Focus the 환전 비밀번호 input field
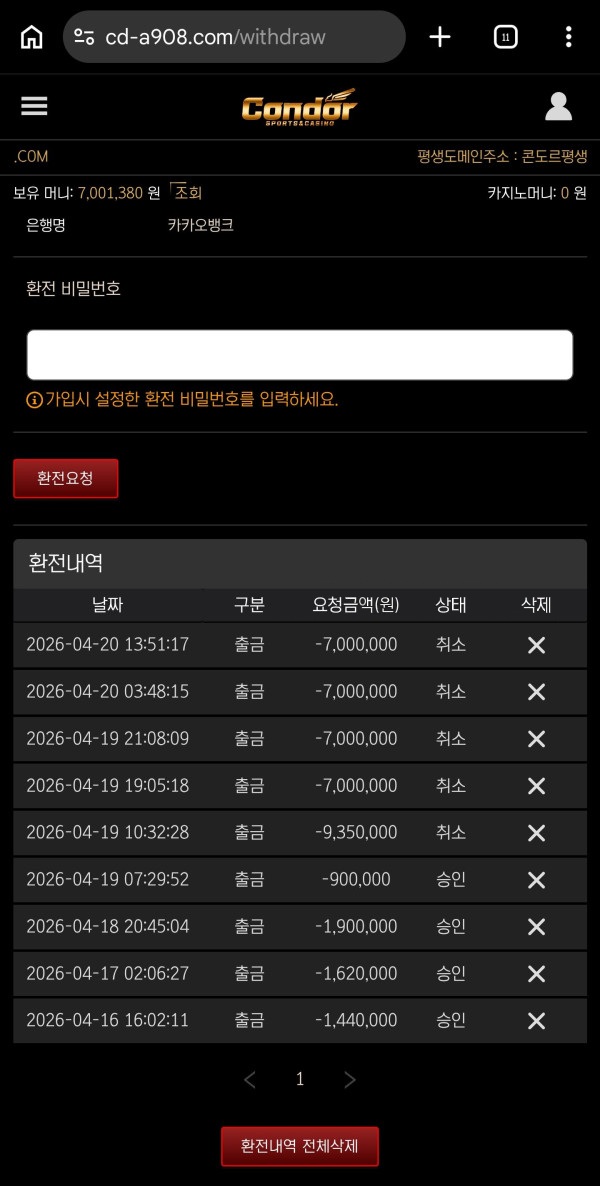 299,355
